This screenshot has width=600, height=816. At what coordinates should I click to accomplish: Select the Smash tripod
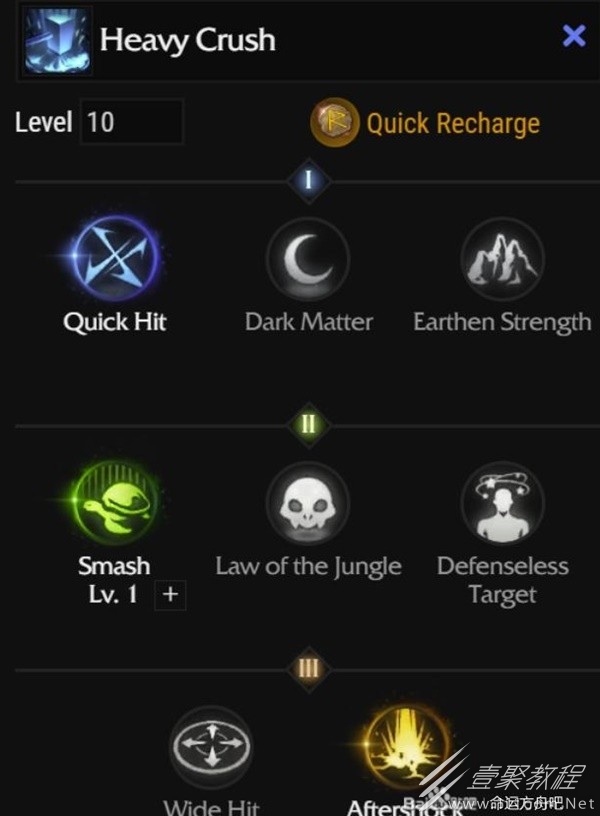114,503
